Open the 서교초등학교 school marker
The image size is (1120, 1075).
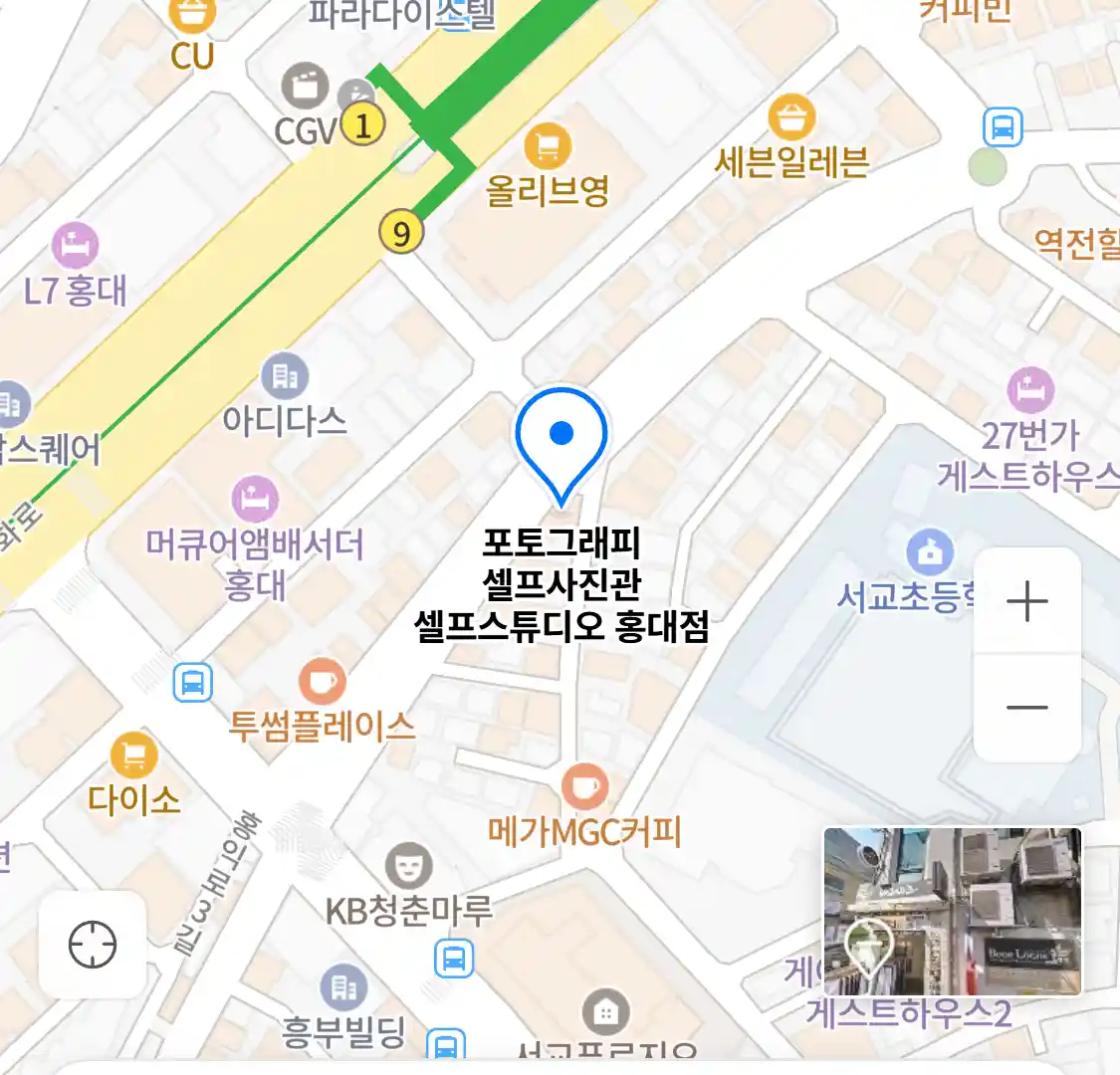[930, 552]
